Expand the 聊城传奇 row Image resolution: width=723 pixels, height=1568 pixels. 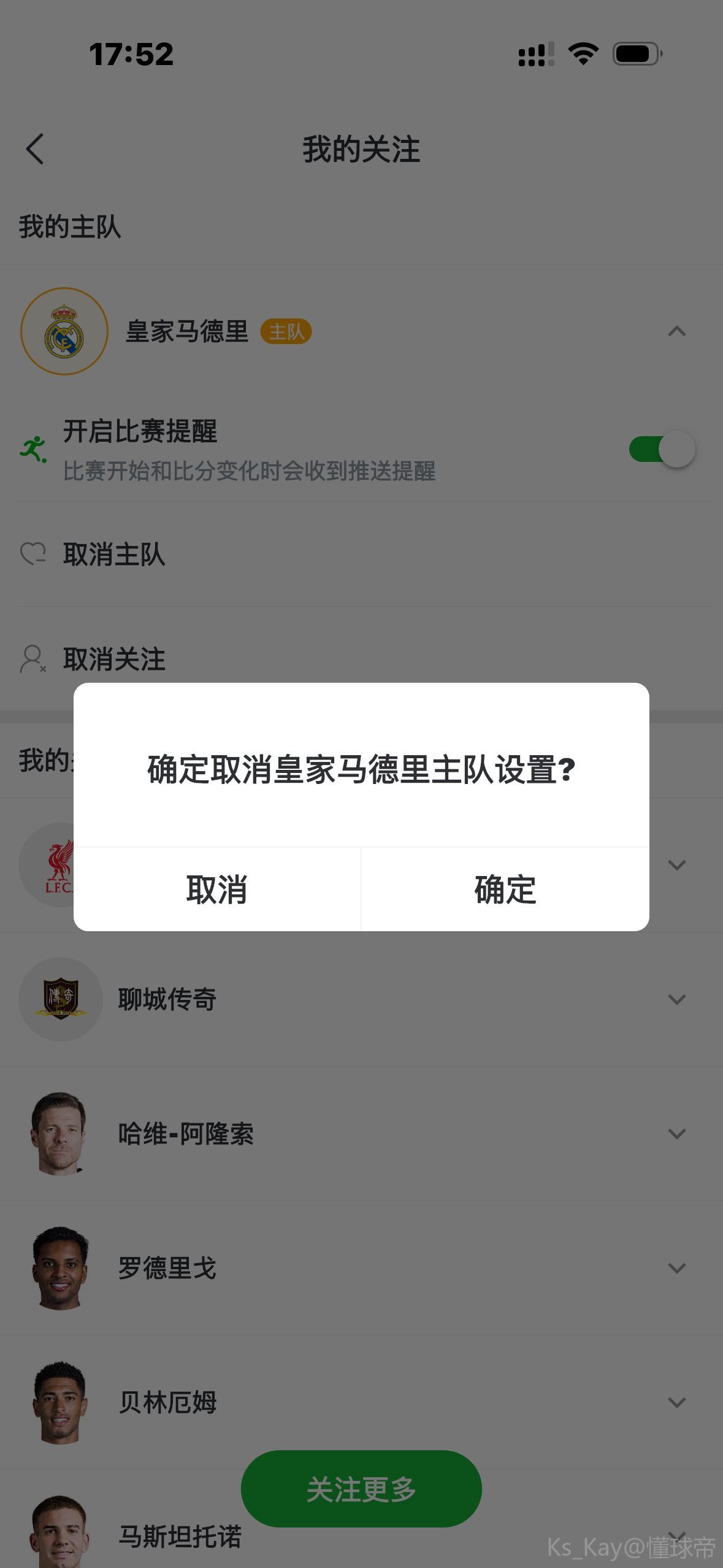(676, 999)
